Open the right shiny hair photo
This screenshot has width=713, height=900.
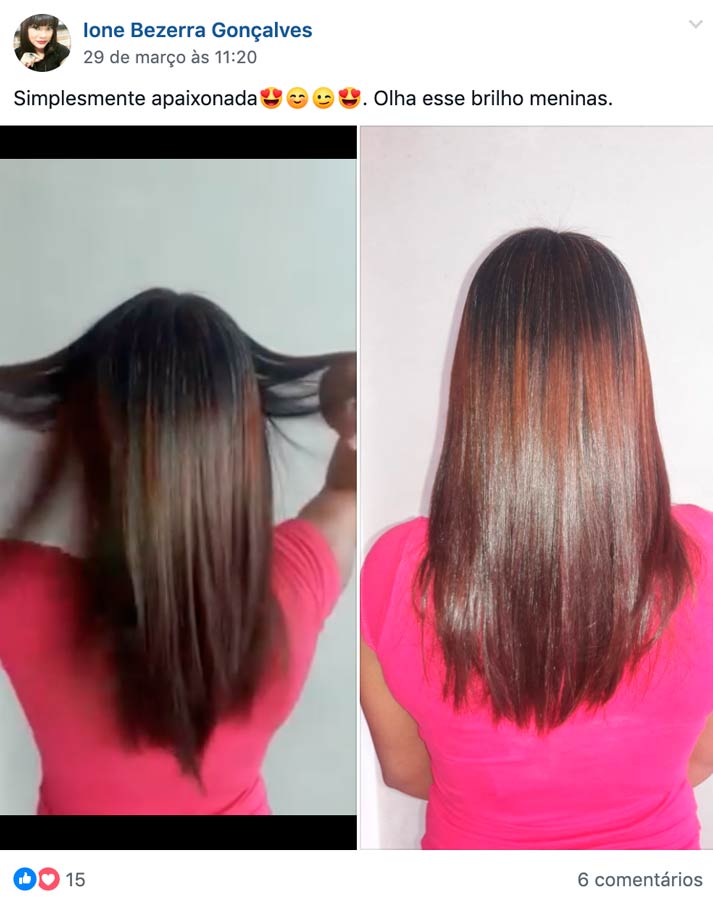pos(537,488)
